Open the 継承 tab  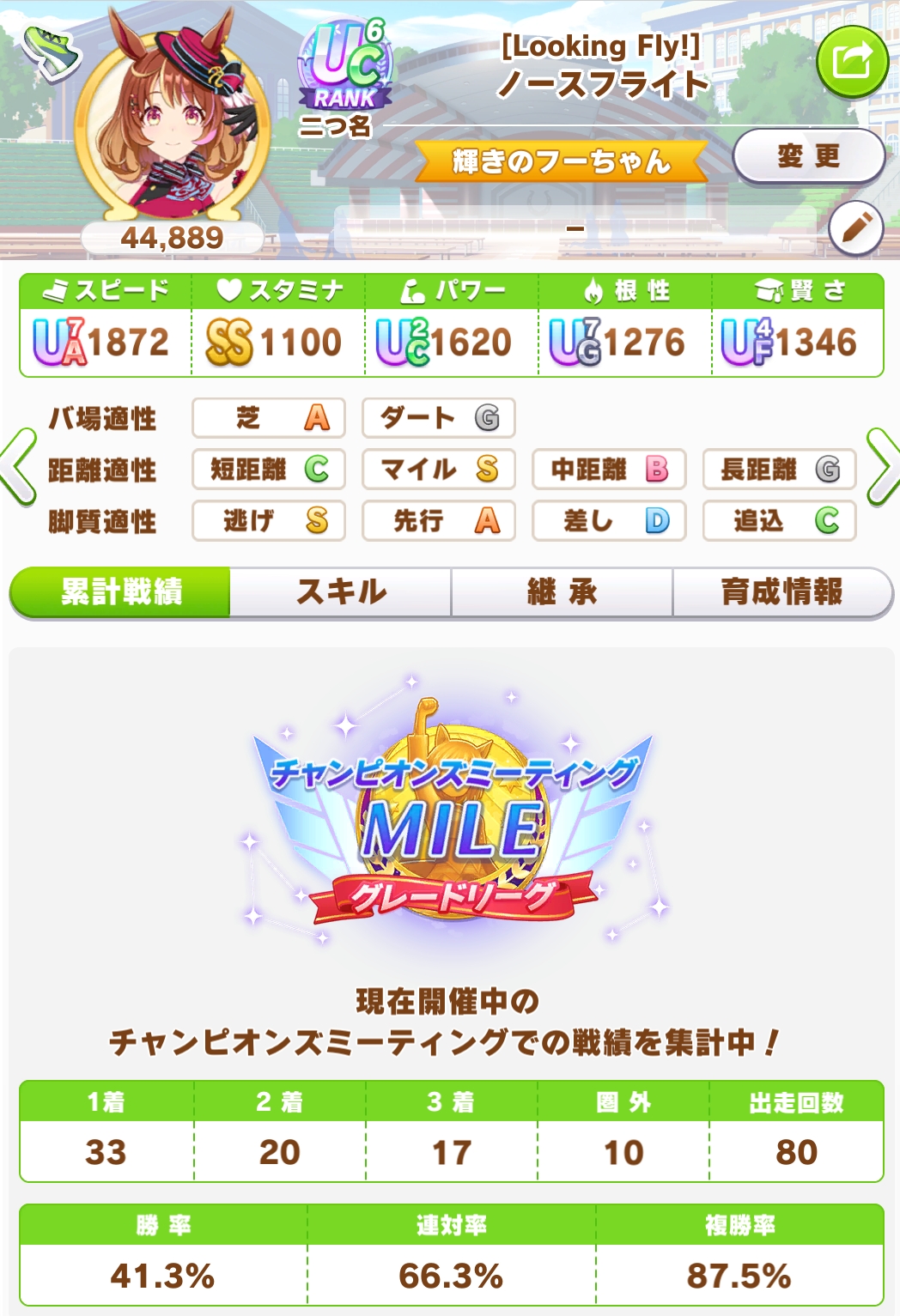click(x=562, y=591)
